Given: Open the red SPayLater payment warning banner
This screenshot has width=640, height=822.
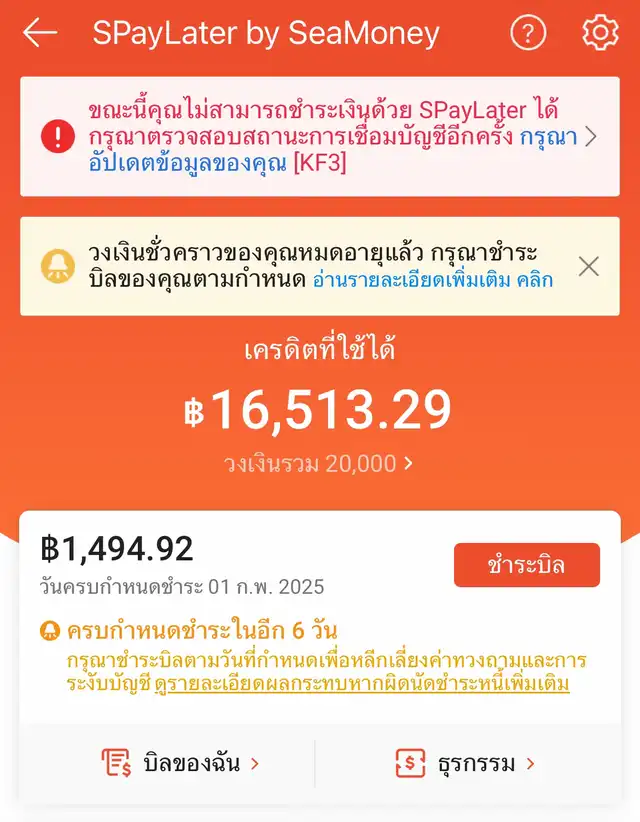Looking at the screenshot, I should pos(319,136).
